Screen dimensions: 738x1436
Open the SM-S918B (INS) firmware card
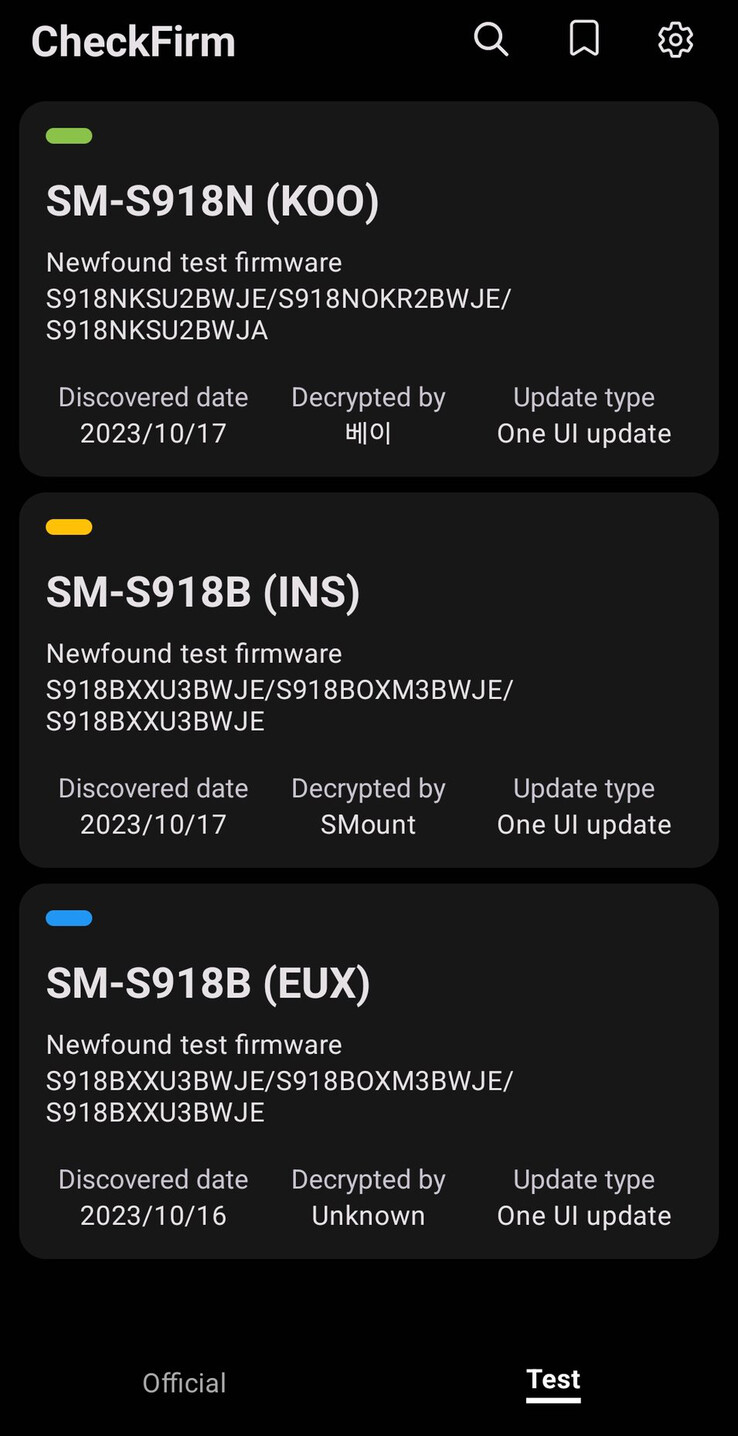coord(368,679)
